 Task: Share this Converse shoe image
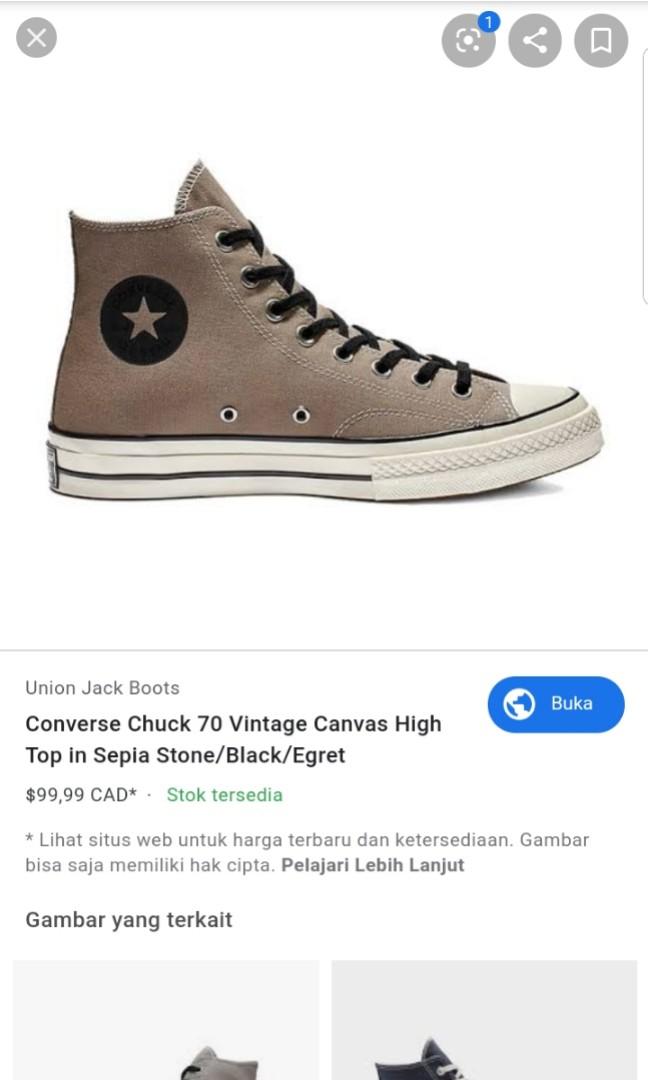pos(535,41)
